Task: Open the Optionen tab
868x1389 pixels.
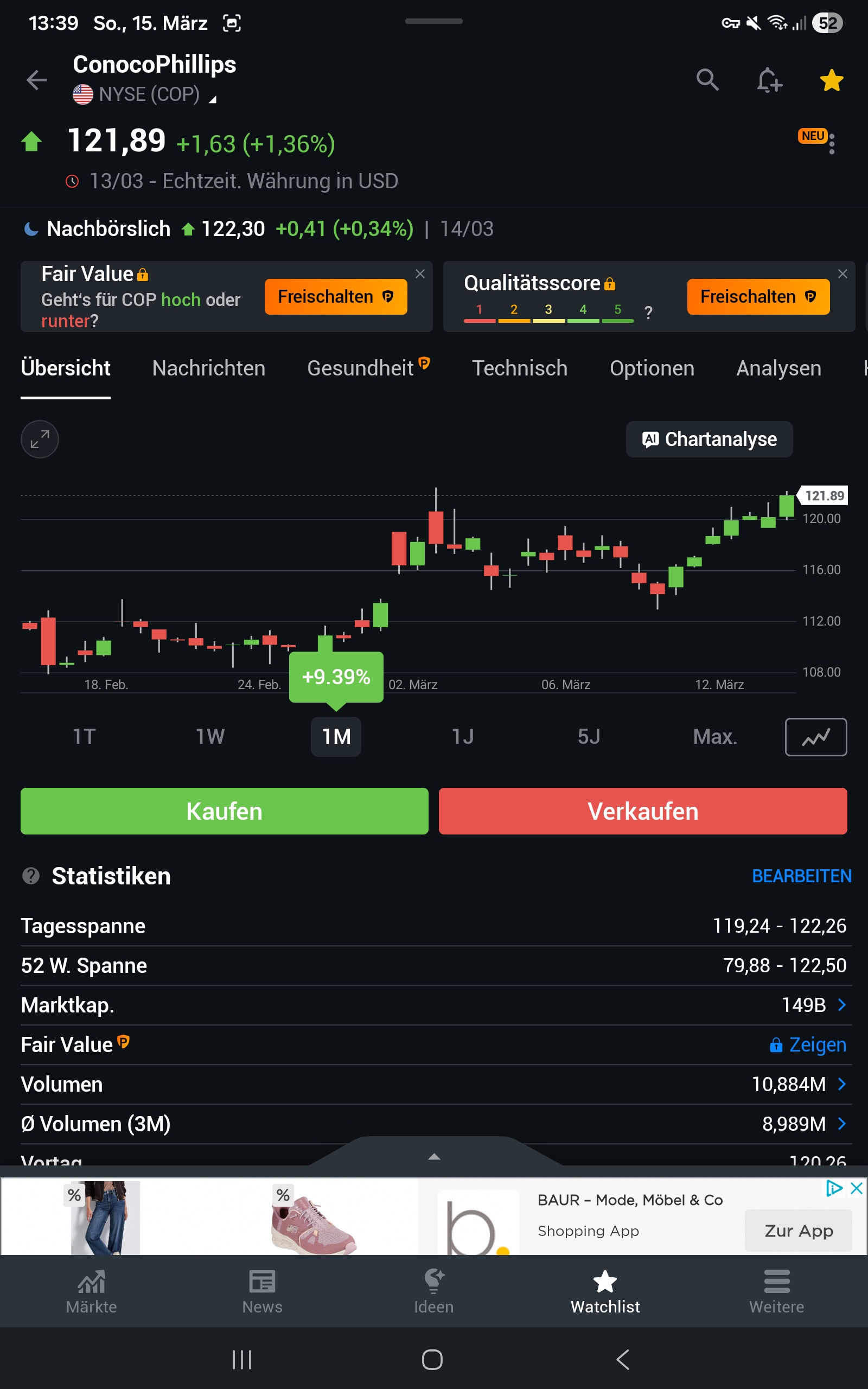Action: point(652,368)
